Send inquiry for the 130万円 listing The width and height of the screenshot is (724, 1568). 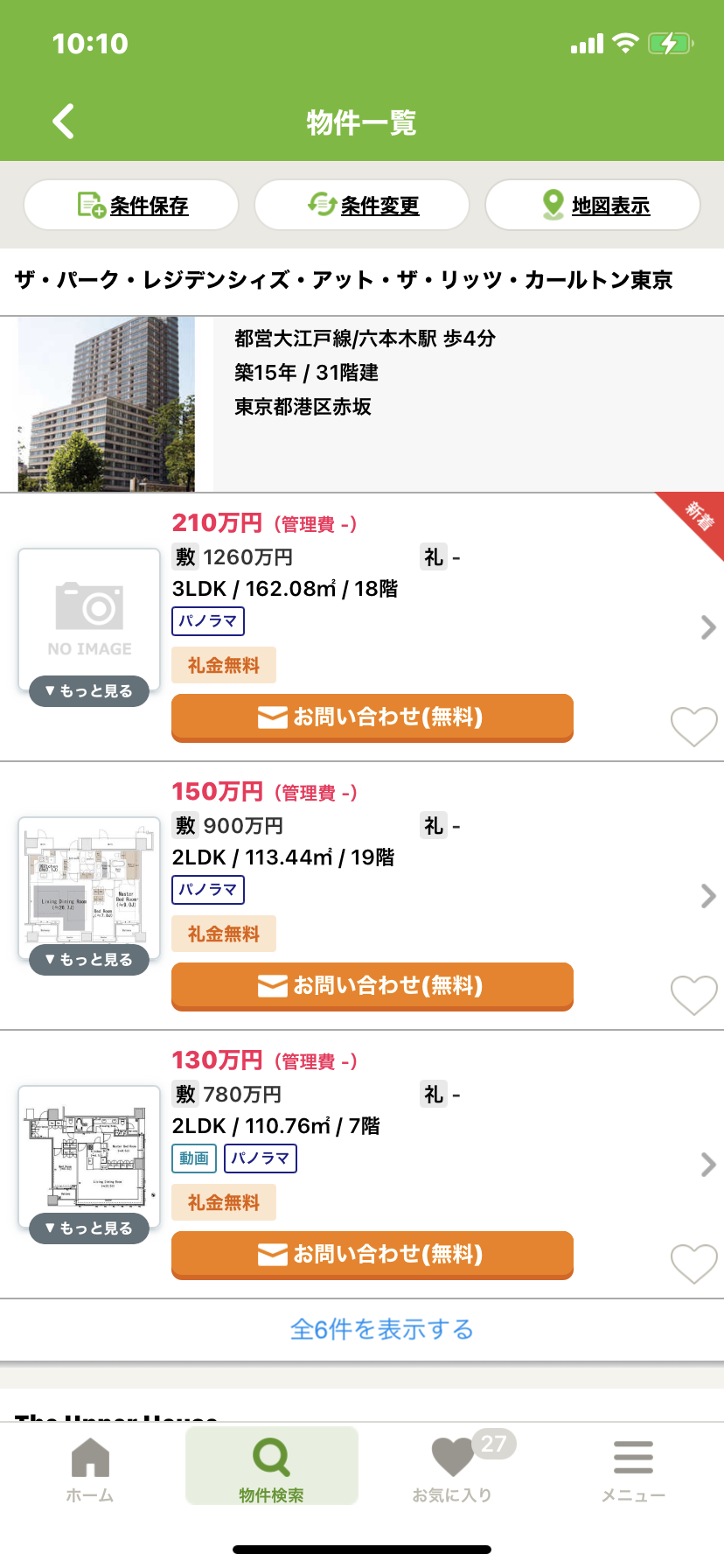tap(372, 1255)
